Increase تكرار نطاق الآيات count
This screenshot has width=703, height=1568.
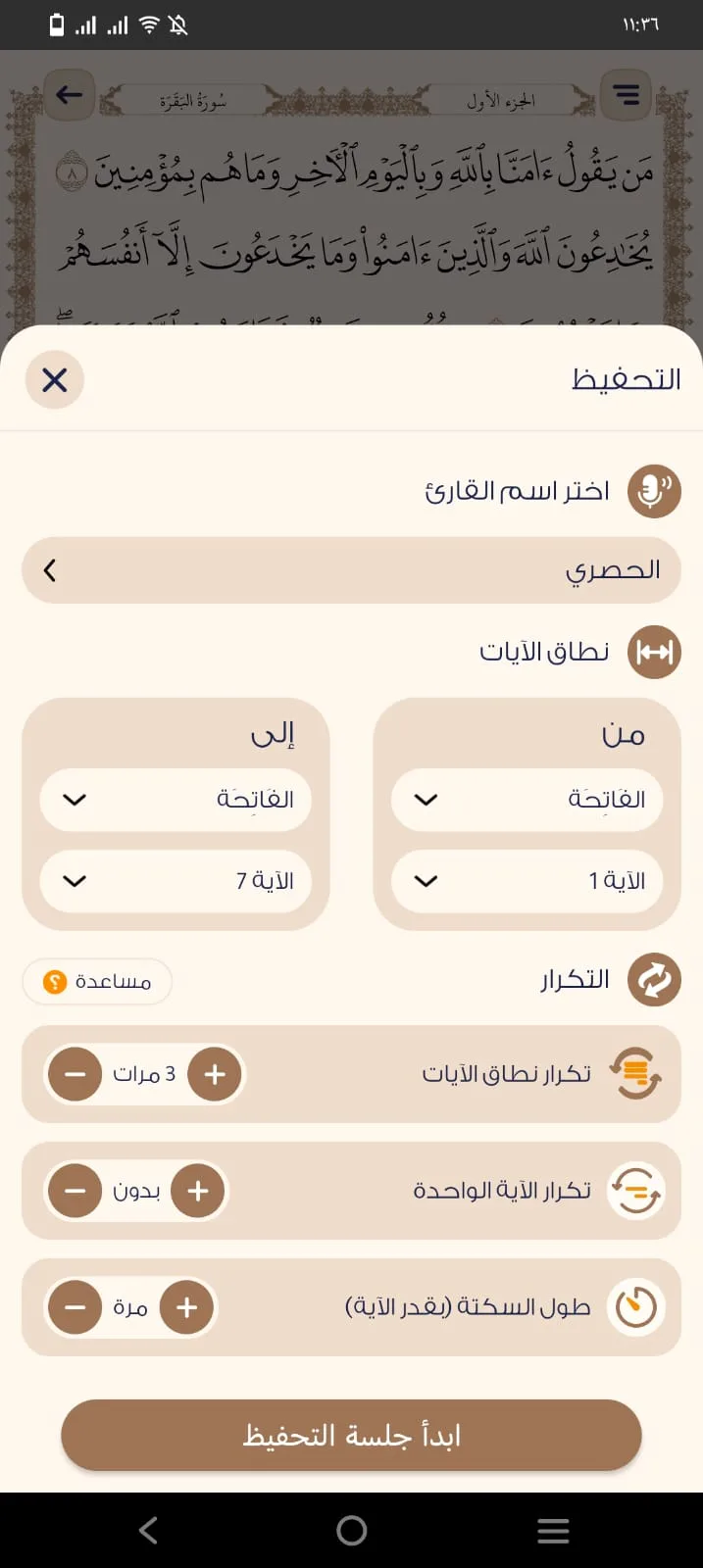pos(215,1074)
